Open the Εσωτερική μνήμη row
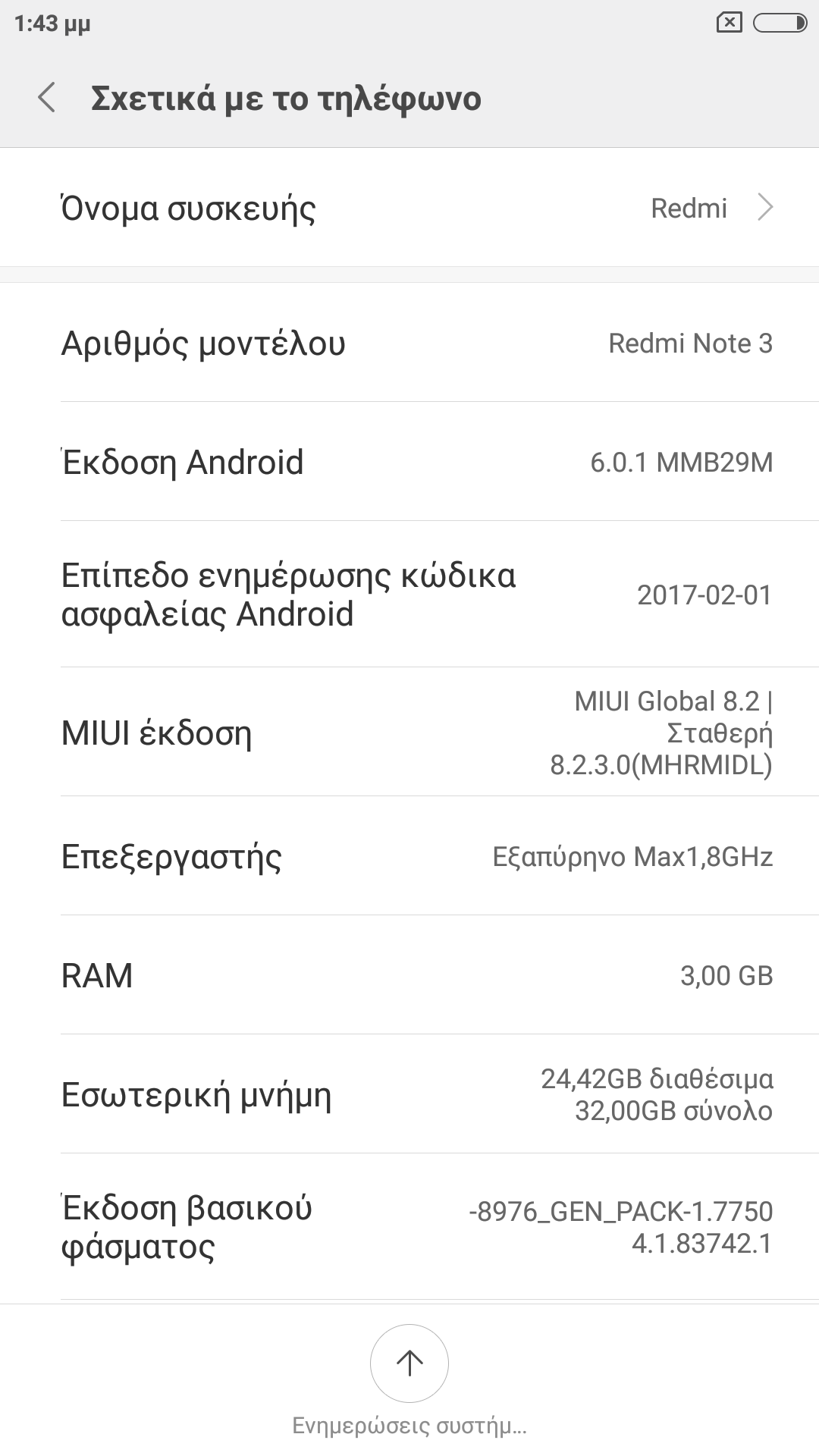The width and height of the screenshot is (819, 1456). click(409, 1095)
